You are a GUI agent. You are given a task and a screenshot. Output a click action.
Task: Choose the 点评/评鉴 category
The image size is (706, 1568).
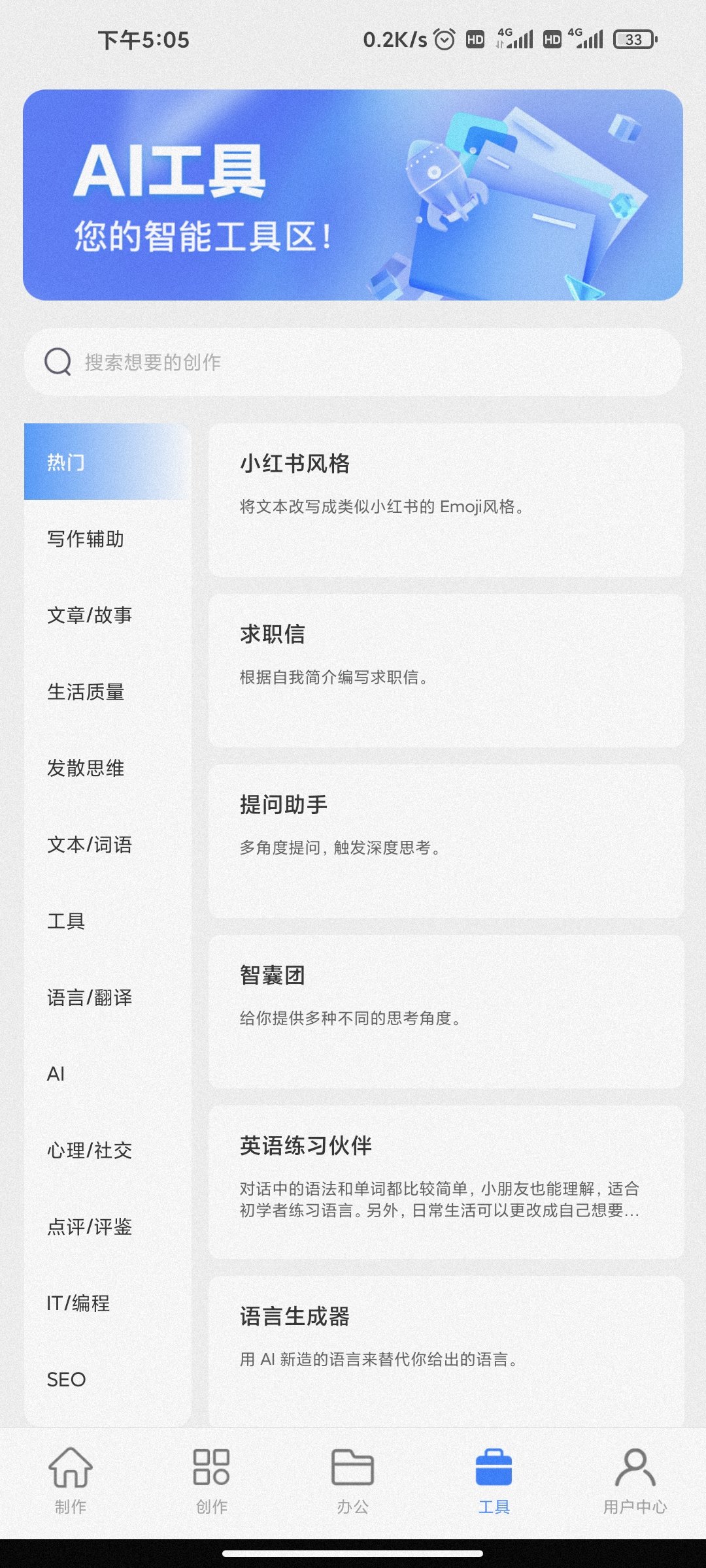click(x=90, y=1227)
